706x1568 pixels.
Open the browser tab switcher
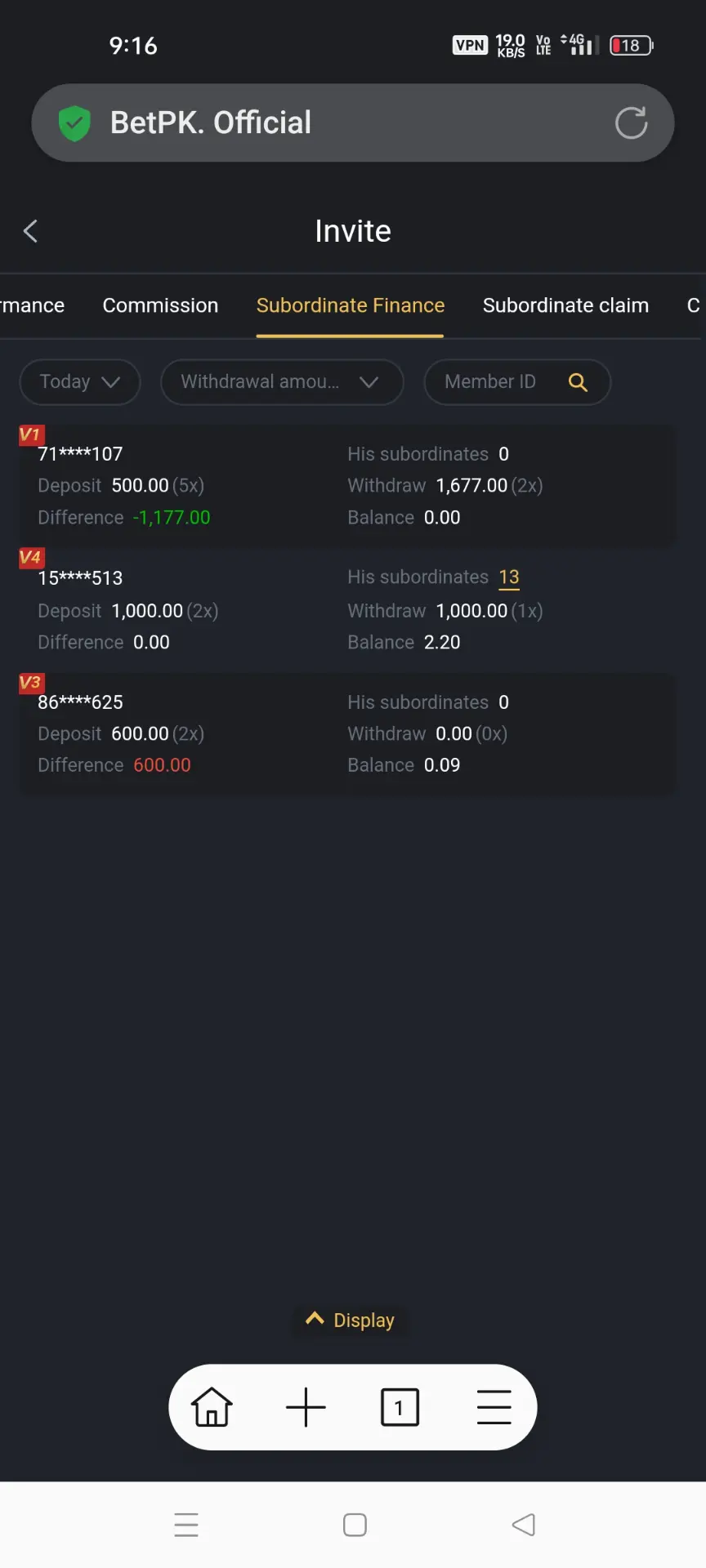(x=400, y=1407)
